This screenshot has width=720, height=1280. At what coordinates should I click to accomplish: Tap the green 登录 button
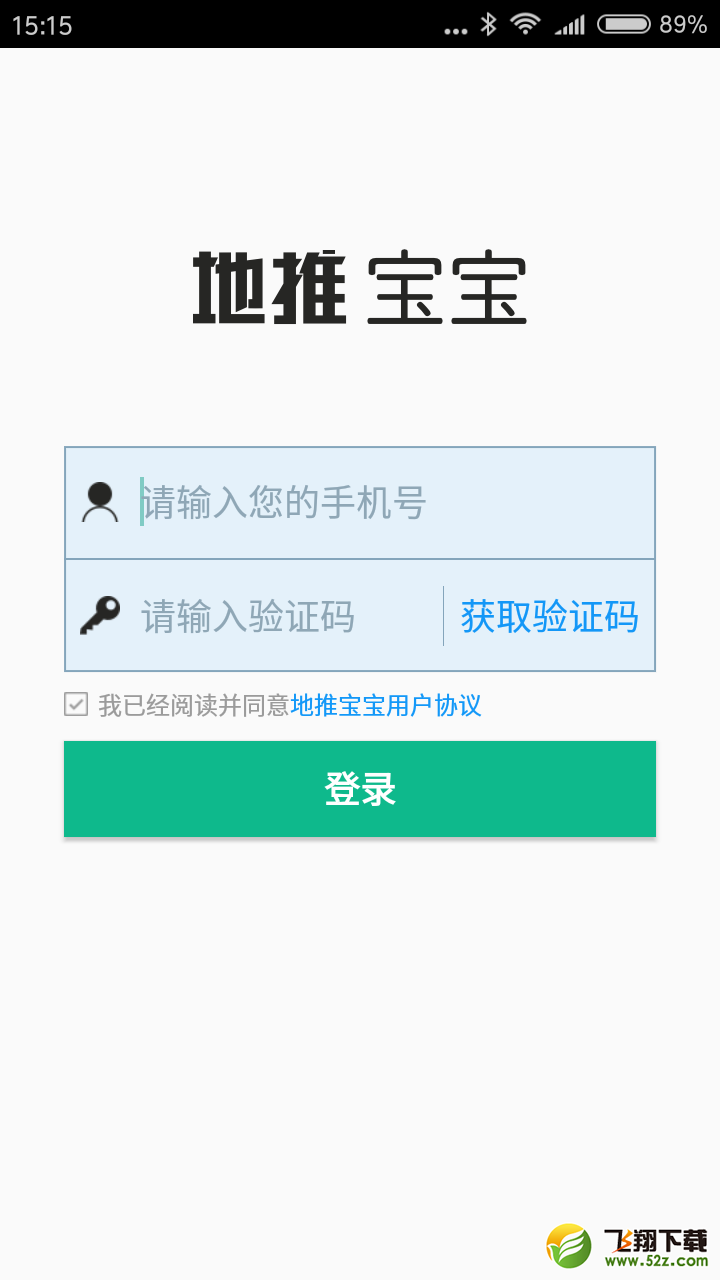[360, 789]
